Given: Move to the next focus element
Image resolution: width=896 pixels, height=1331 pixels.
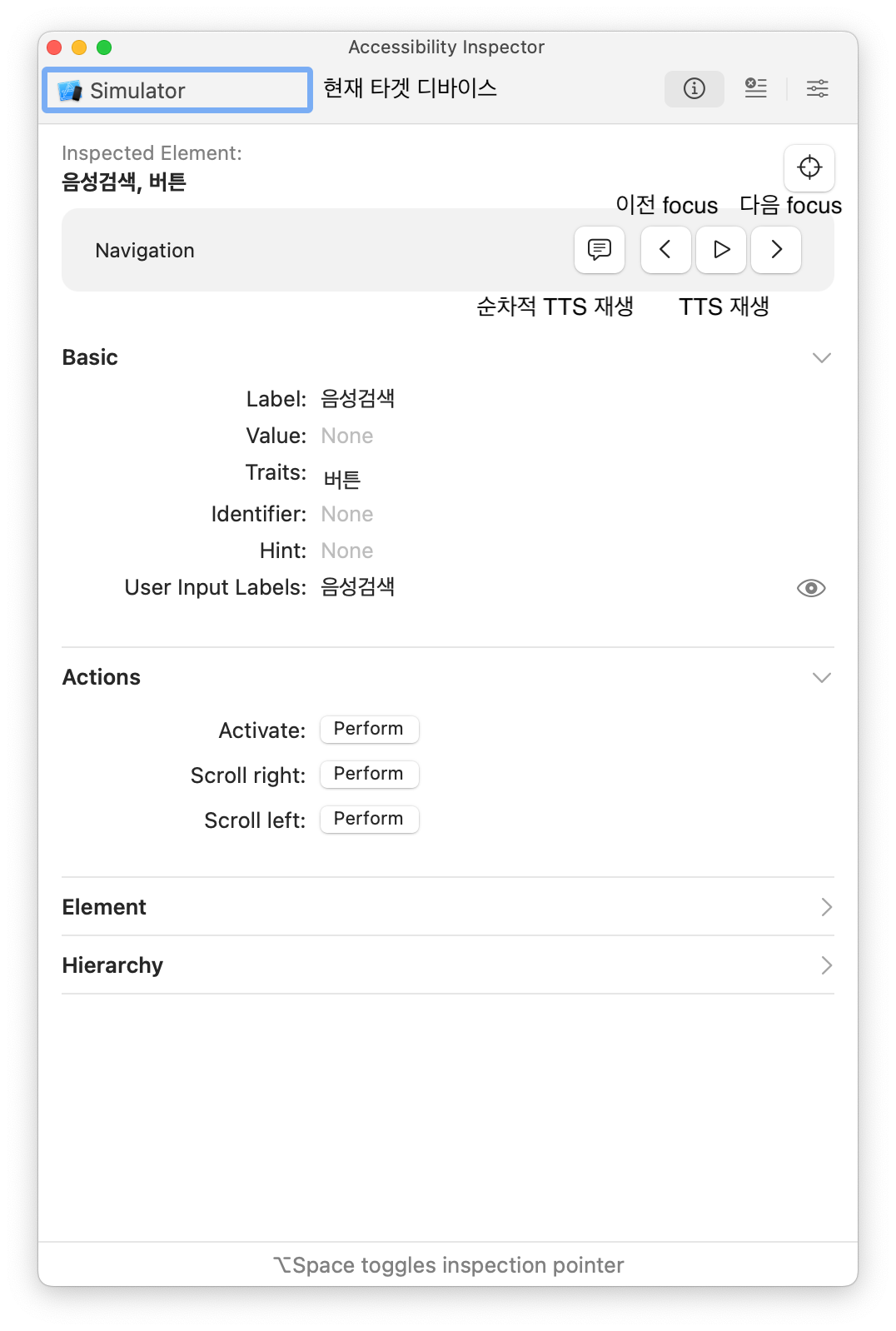Looking at the screenshot, I should click(x=776, y=249).
